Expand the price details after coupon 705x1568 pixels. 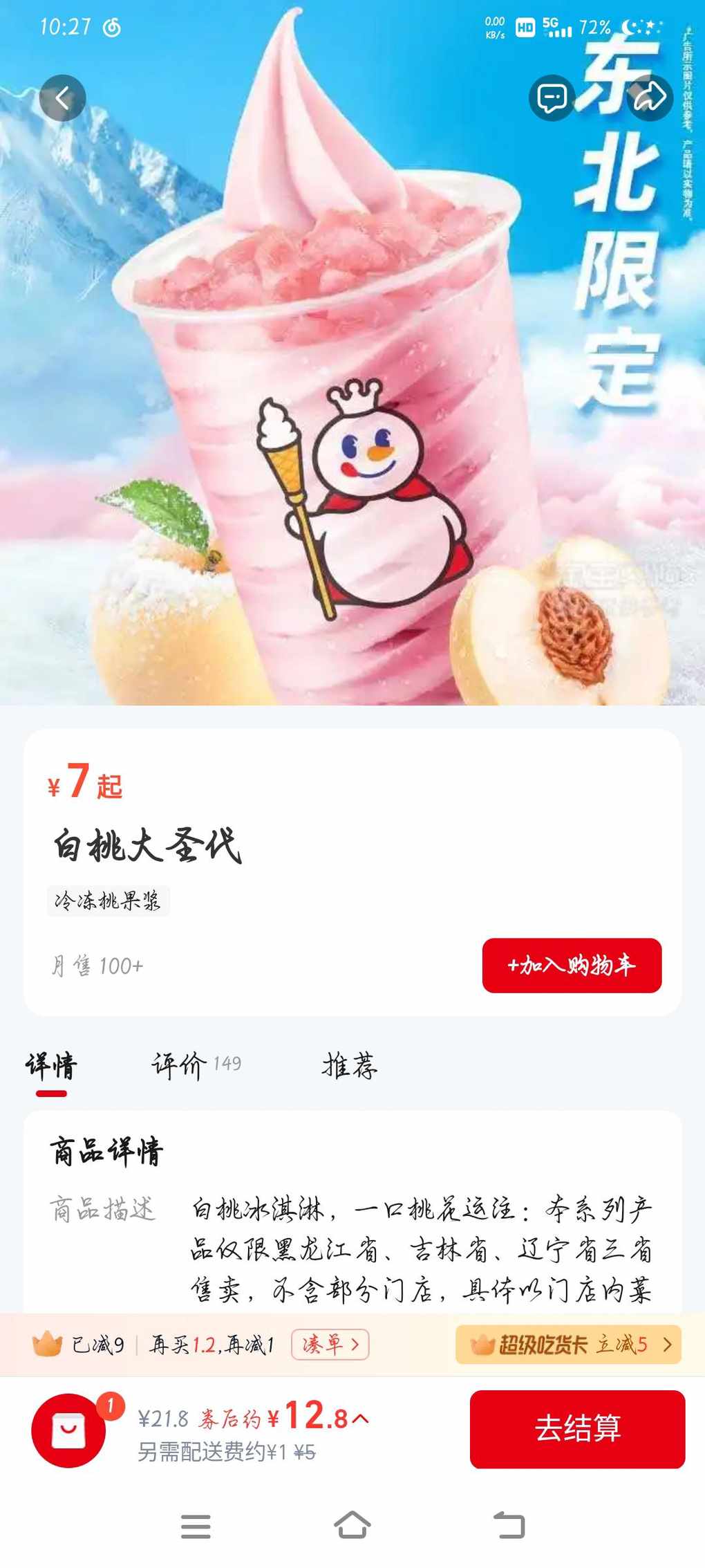359,1419
